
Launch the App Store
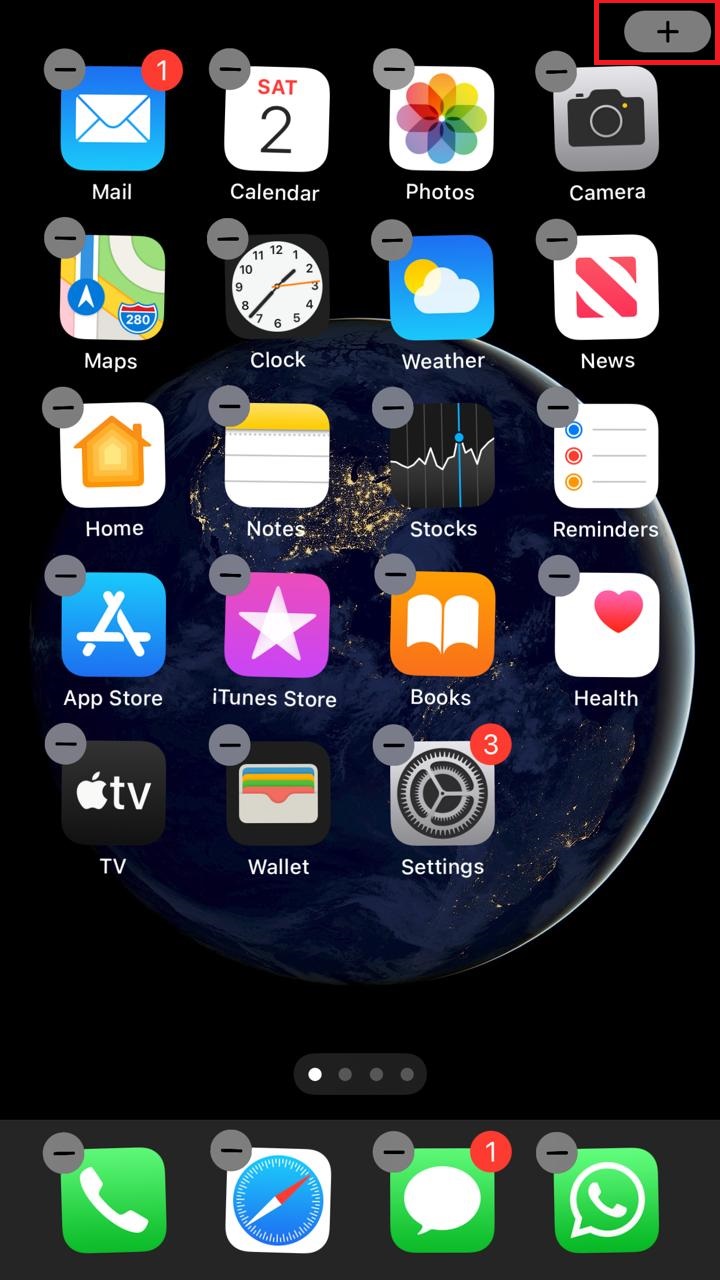pyautogui.click(x=112, y=625)
